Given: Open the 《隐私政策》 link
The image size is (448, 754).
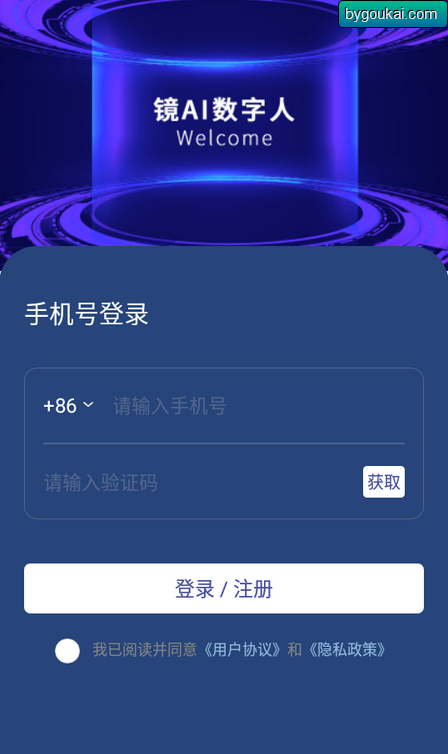Looking at the screenshot, I should pos(347,650).
